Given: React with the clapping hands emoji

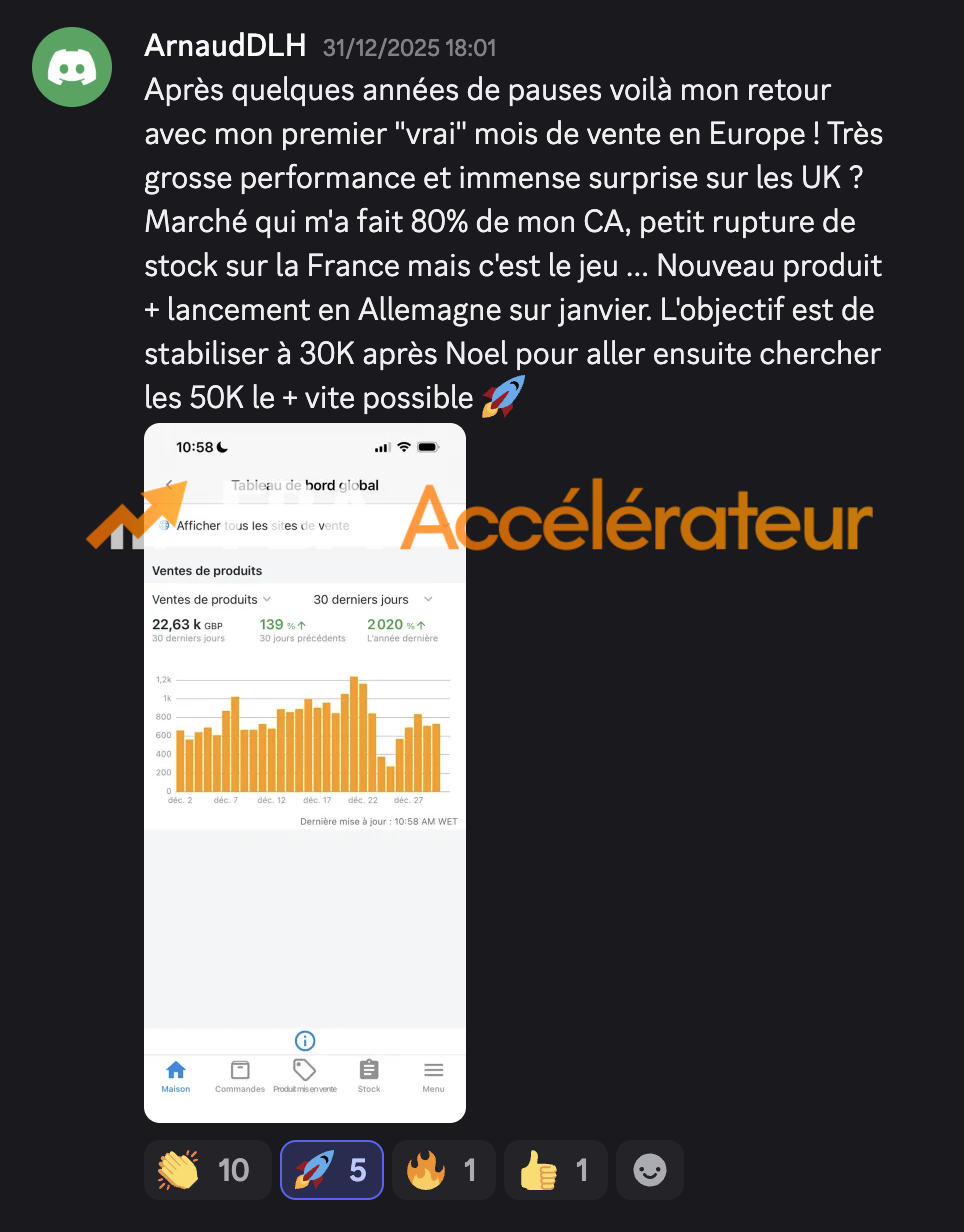Looking at the screenshot, I should pos(207,1169).
